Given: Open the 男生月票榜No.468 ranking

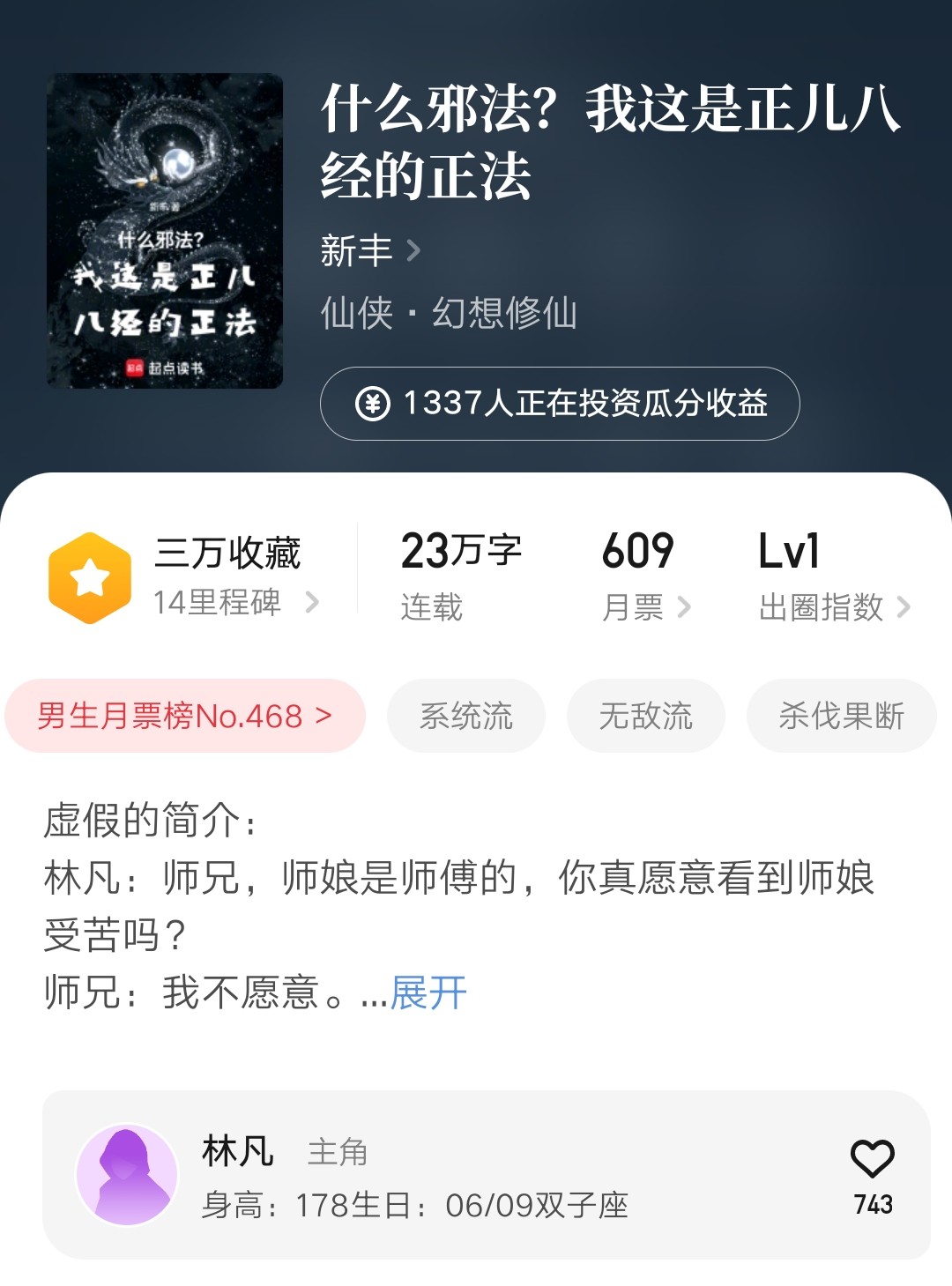Looking at the screenshot, I should pos(185,716).
